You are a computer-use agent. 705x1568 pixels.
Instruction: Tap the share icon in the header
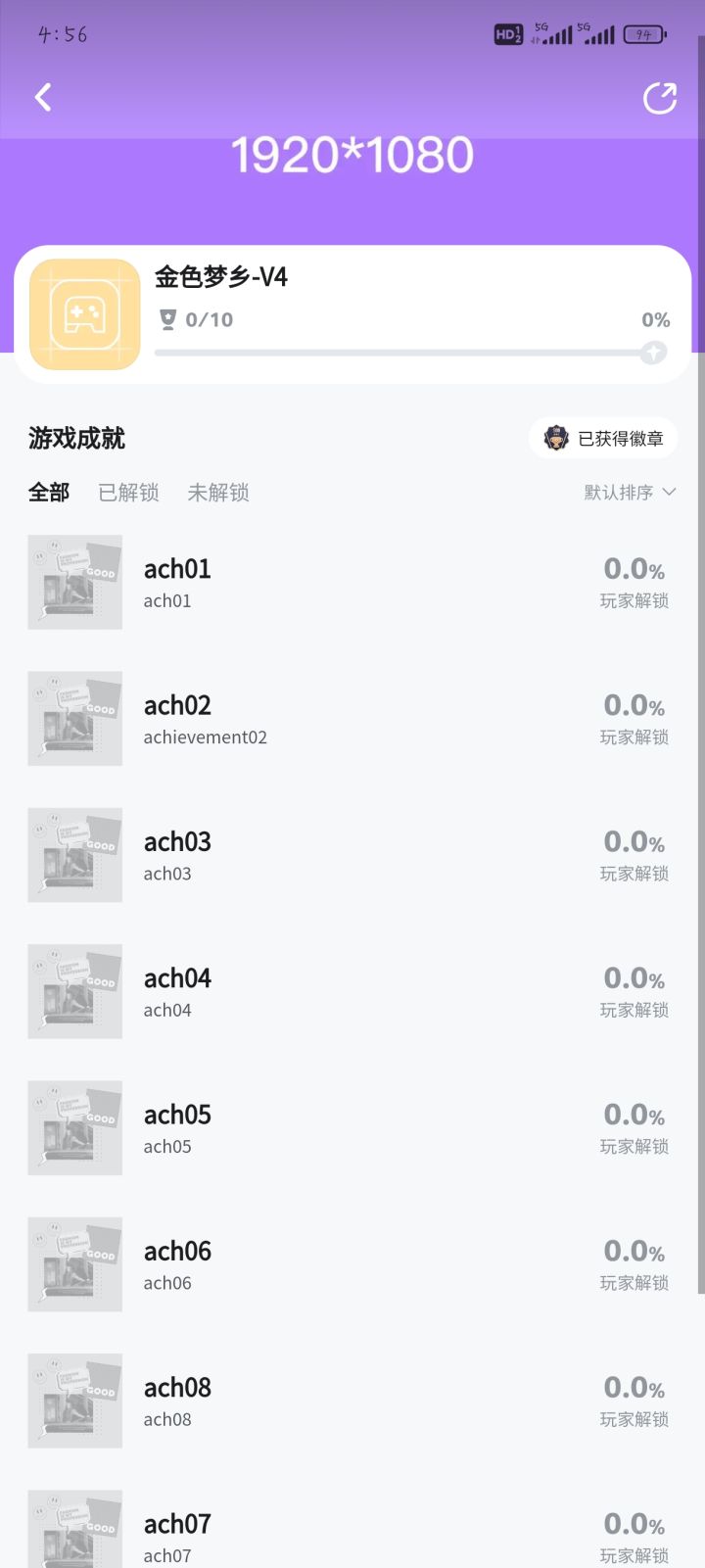[x=659, y=98]
